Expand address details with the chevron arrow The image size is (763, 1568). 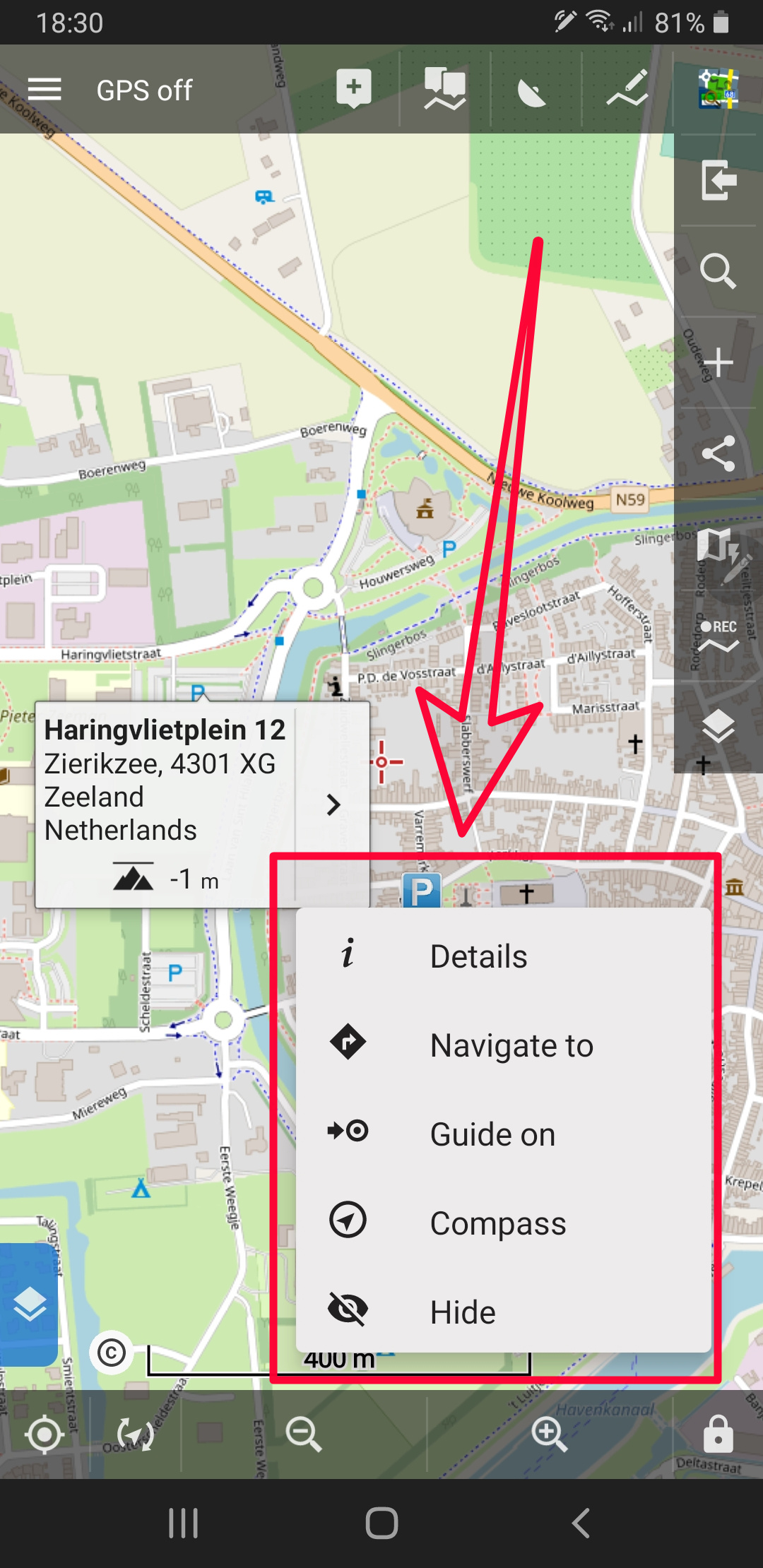coord(333,804)
